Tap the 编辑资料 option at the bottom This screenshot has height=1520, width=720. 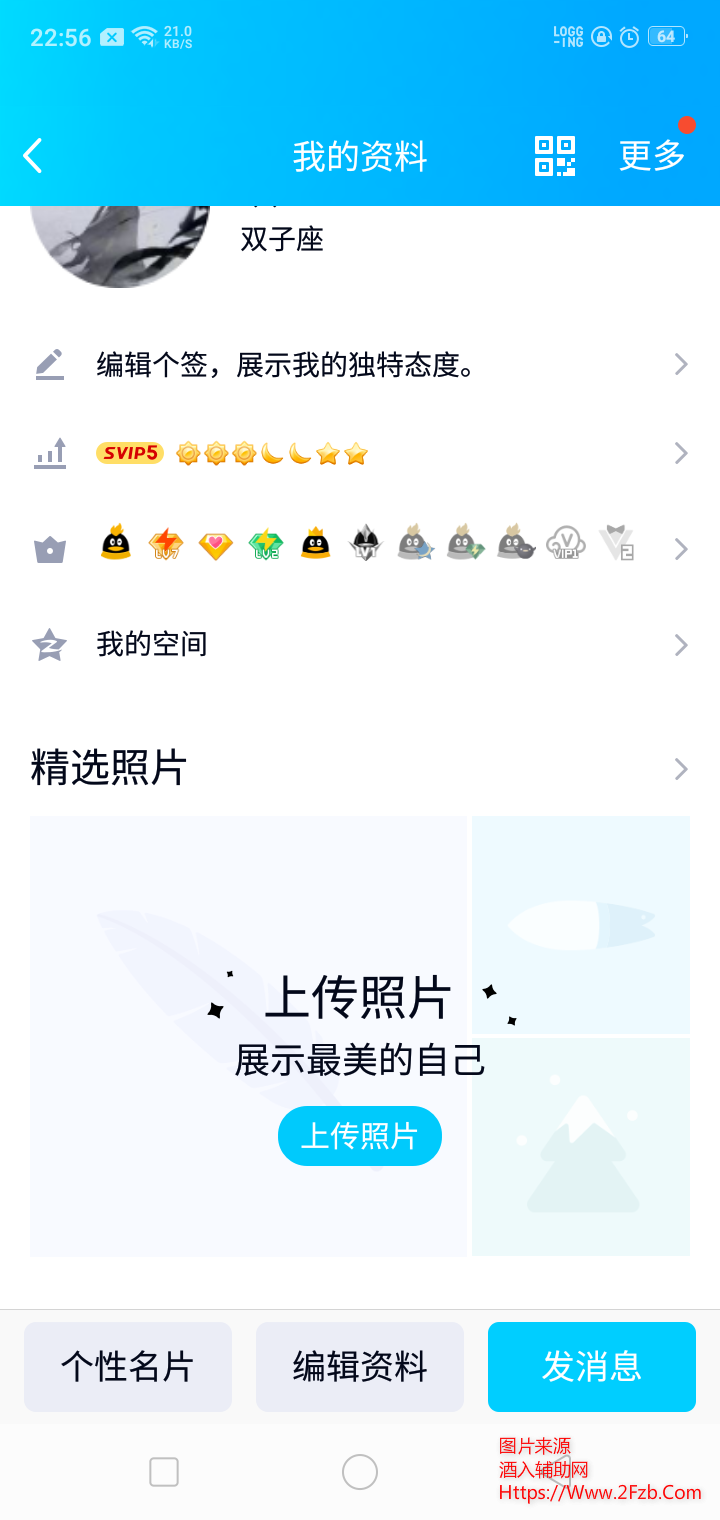pyautogui.click(x=359, y=1367)
